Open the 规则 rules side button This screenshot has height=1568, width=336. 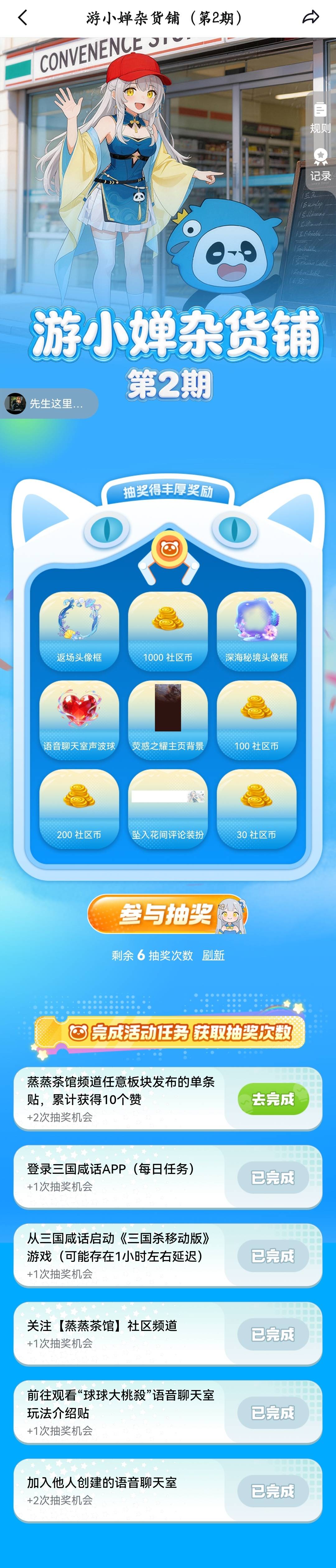click(x=320, y=118)
